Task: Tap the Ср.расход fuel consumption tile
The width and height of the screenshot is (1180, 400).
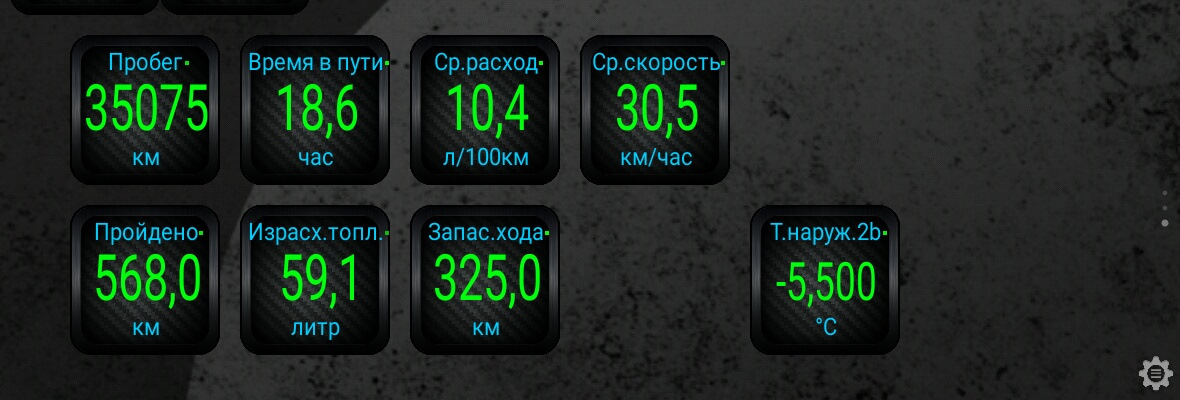Action: 485,110
